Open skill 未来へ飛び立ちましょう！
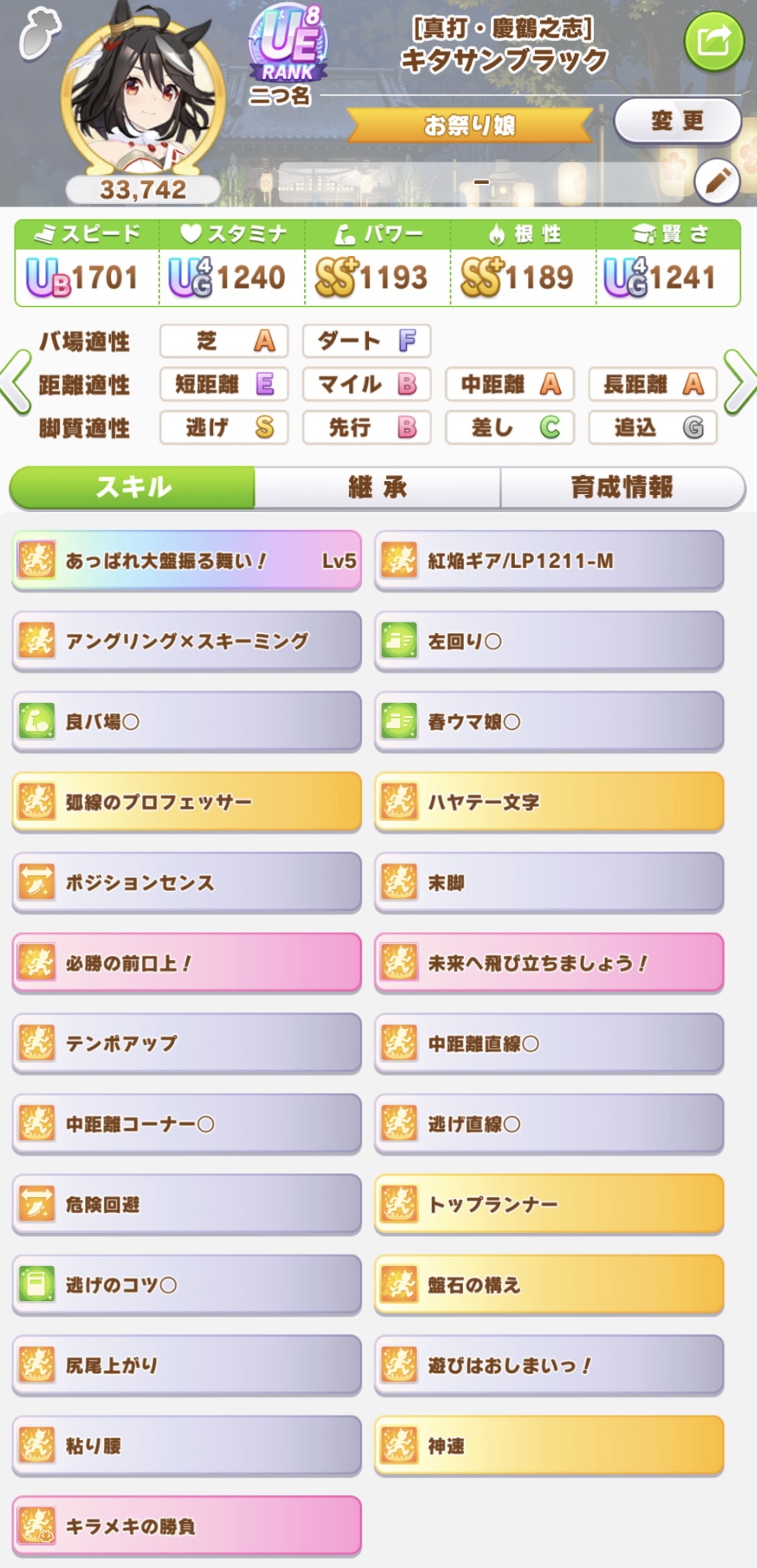 tap(548, 963)
